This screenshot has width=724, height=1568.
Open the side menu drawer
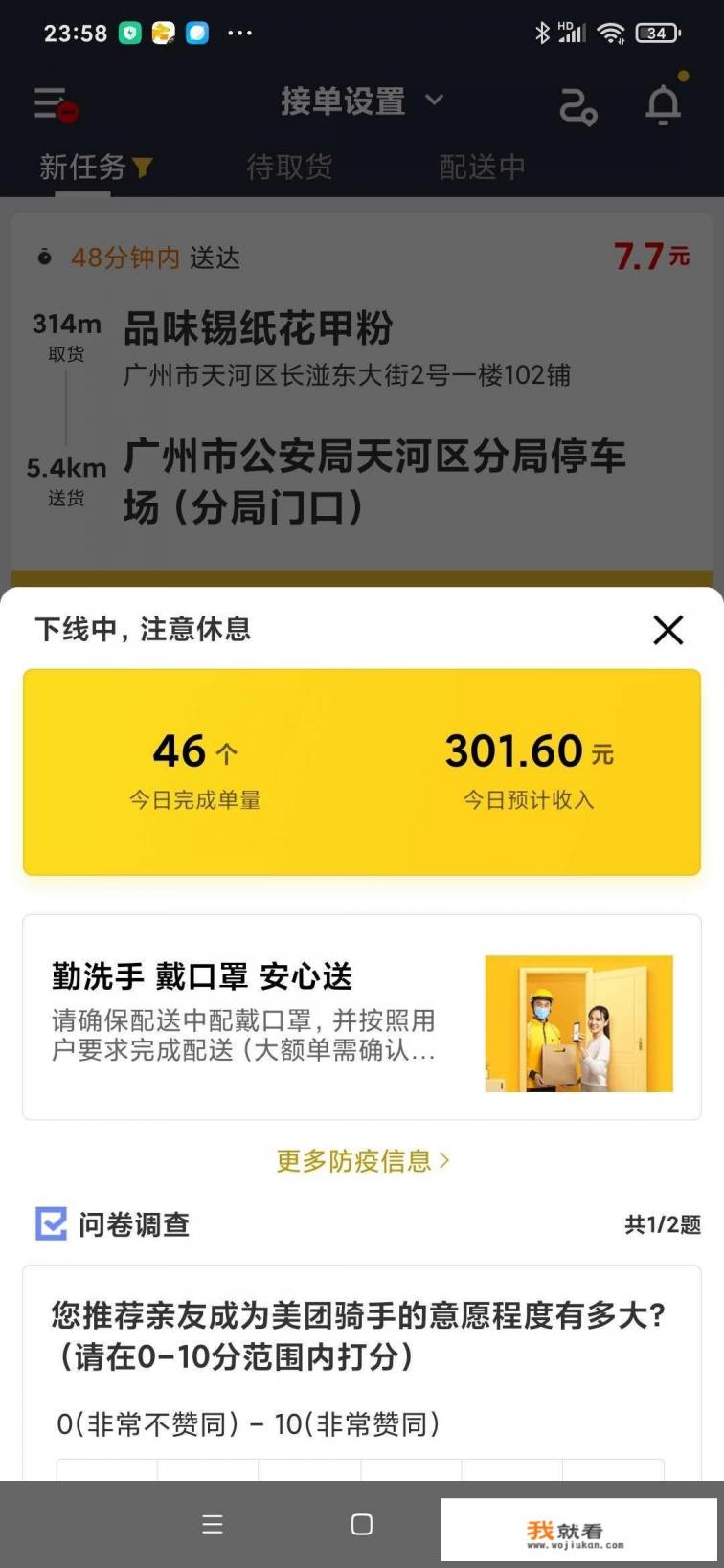point(53,103)
